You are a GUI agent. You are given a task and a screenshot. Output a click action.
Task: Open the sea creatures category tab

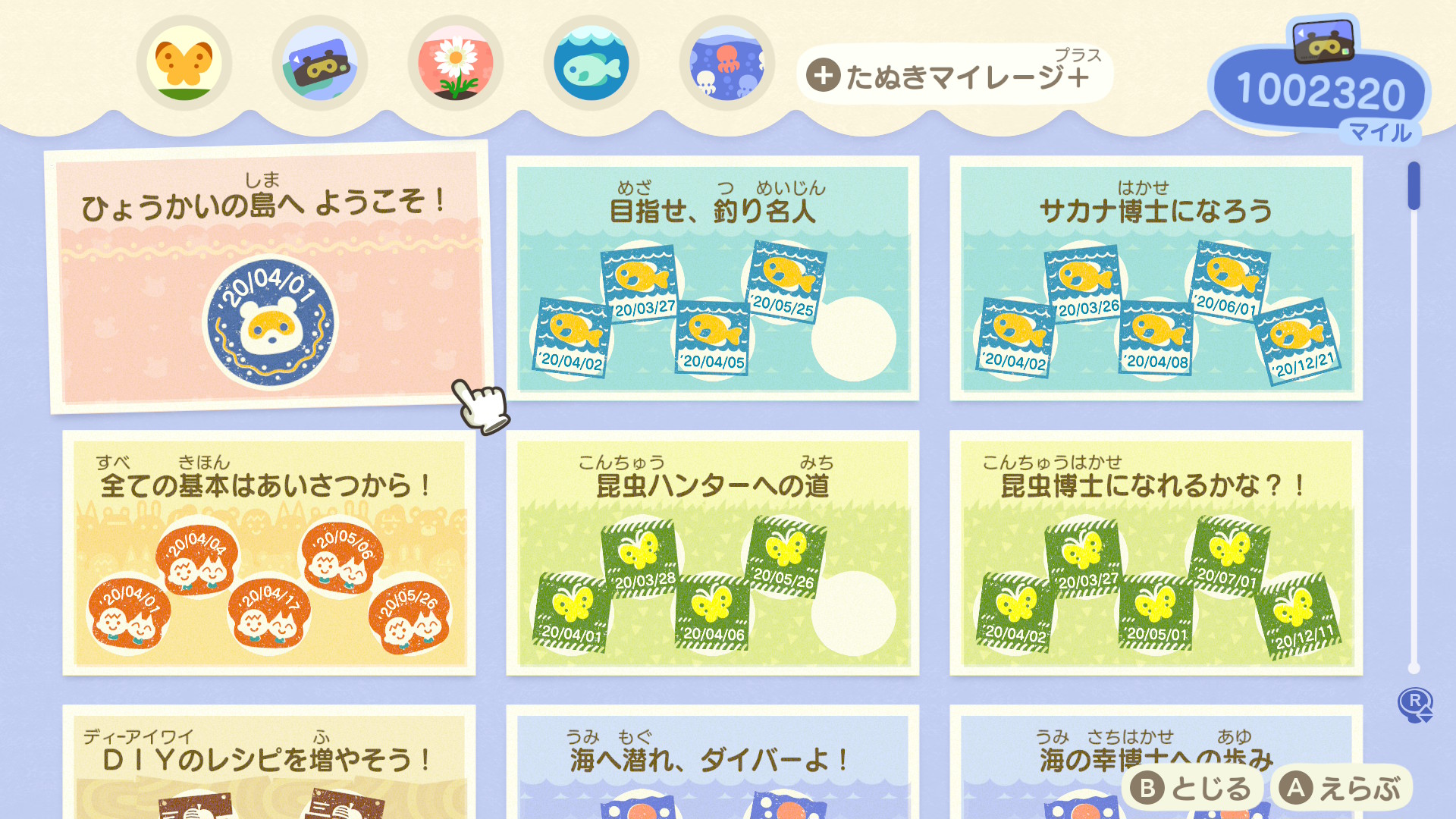tap(726, 64)
